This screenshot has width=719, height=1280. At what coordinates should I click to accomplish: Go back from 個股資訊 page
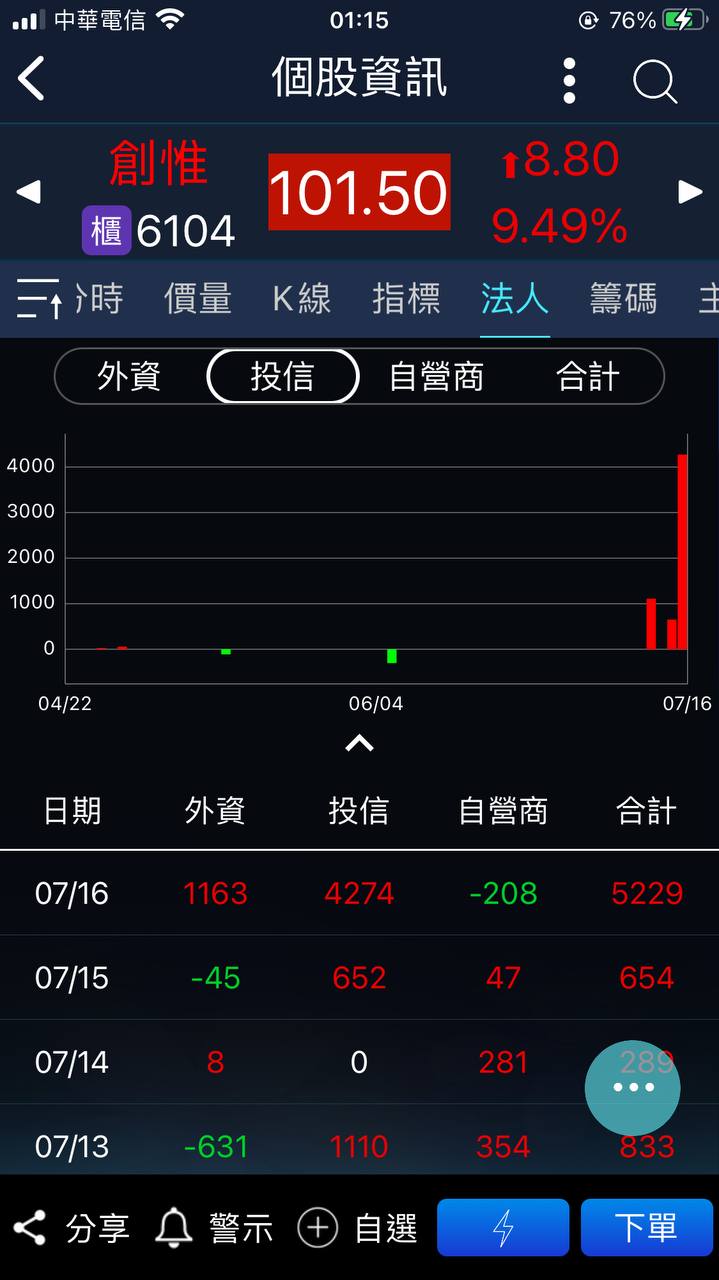point(32,79)
